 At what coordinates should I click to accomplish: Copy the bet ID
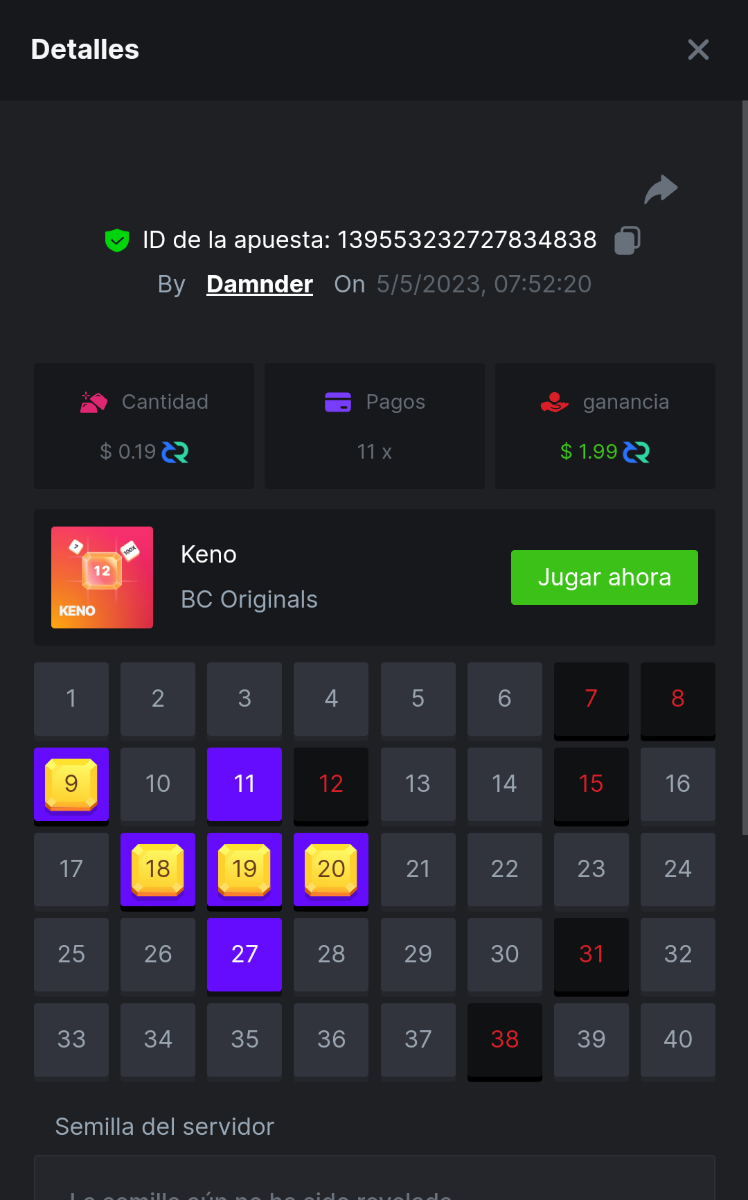(x=627, y=240)
